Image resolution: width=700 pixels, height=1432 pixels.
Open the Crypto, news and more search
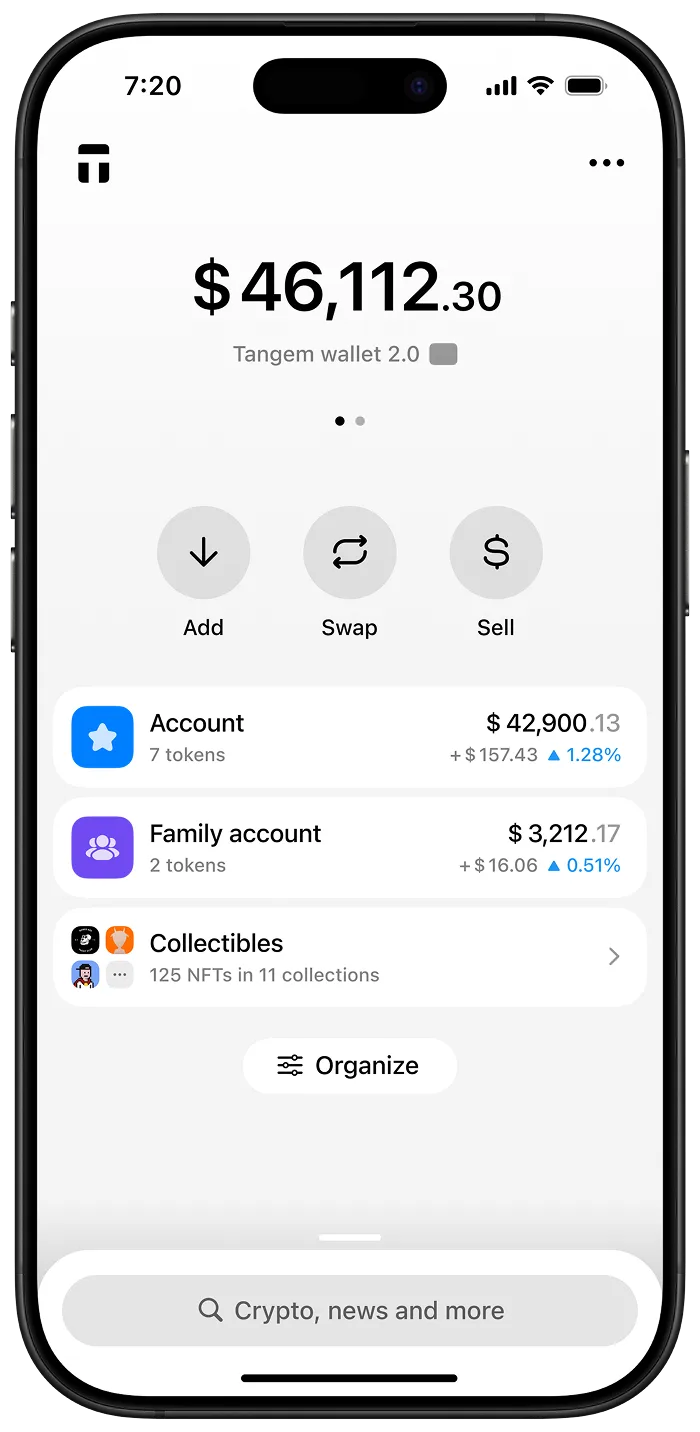coord(349,1310)
